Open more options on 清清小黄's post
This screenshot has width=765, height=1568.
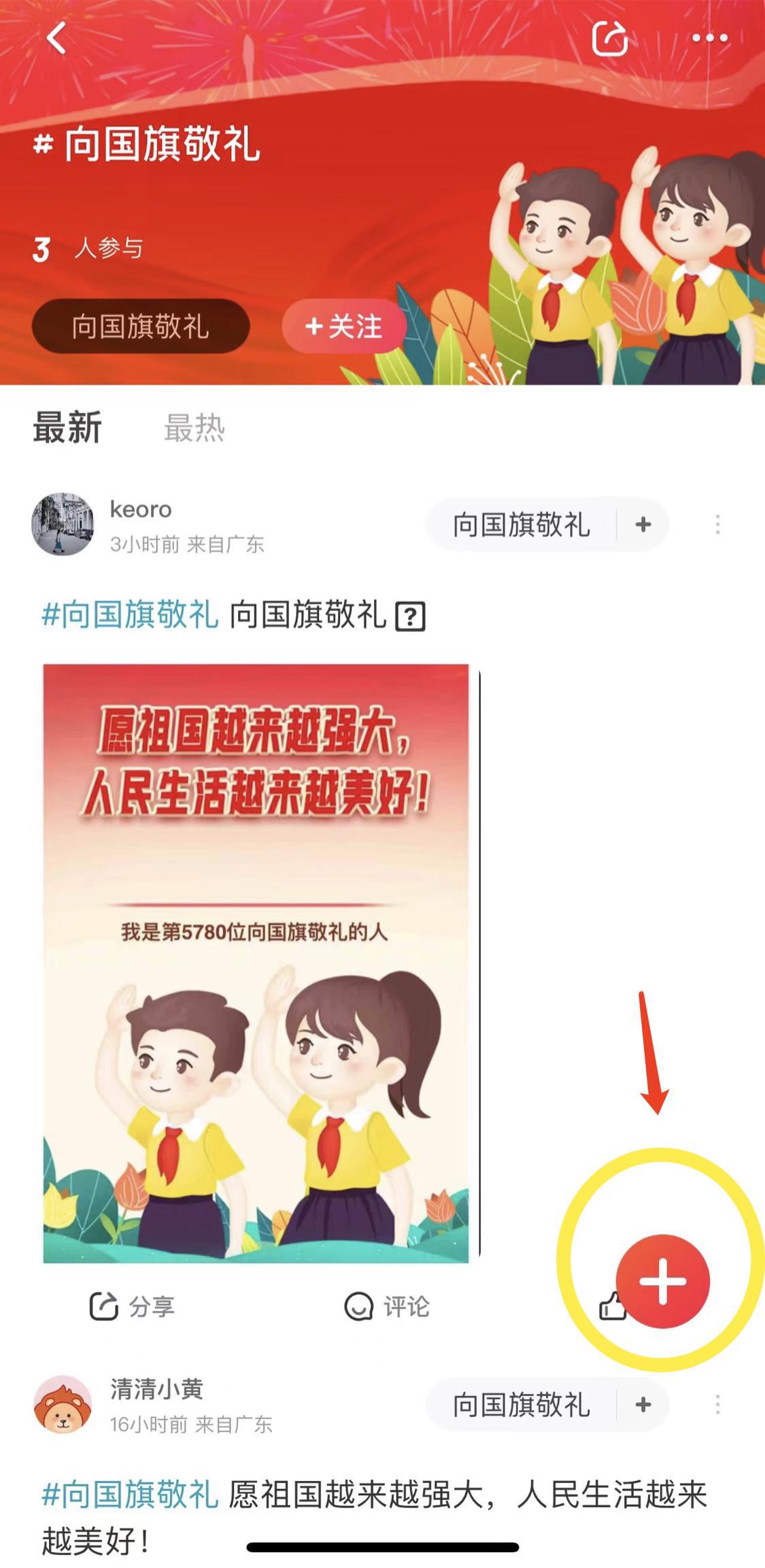pos(717,1405)
